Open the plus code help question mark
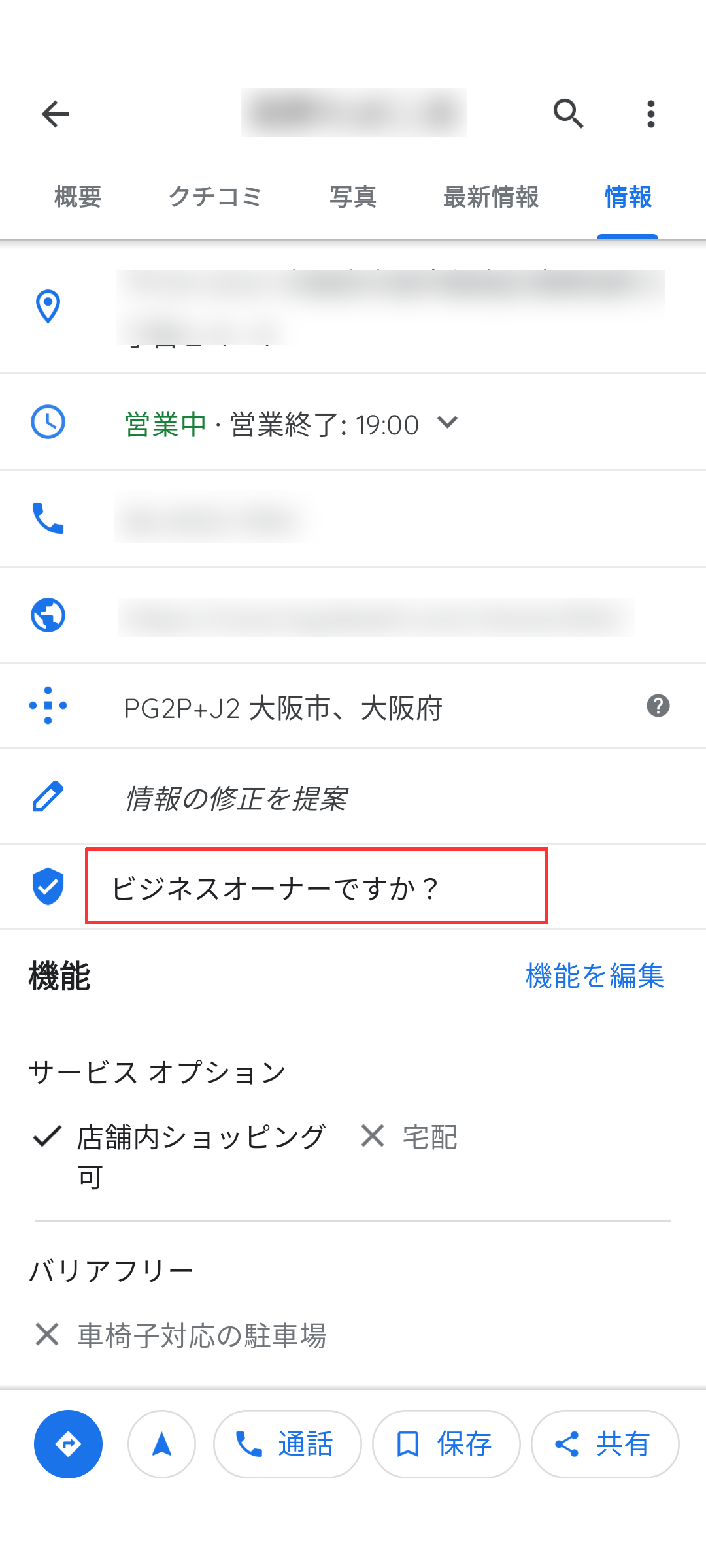 658,706
